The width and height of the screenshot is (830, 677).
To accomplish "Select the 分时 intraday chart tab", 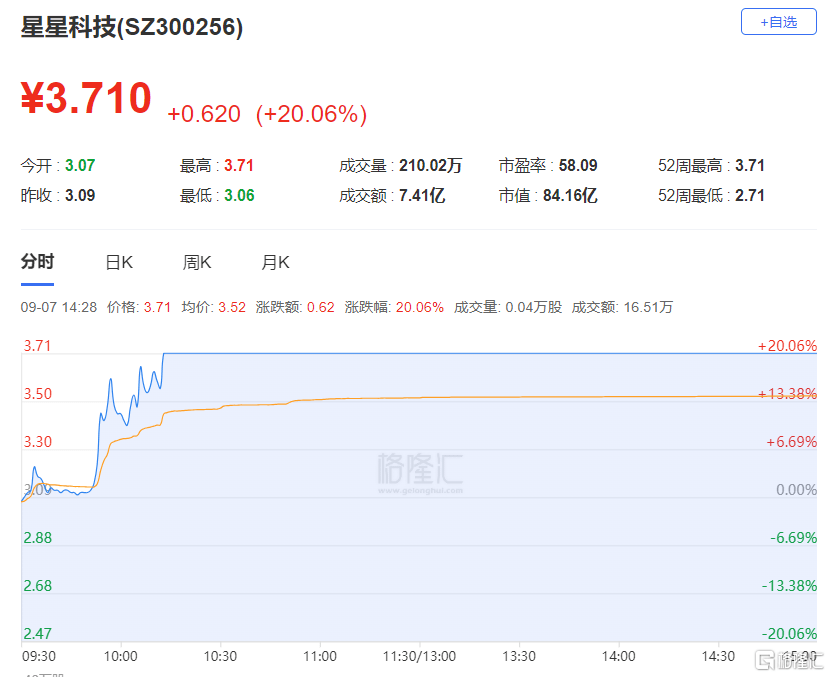I will pyautogui.click(x=38, y=262).
